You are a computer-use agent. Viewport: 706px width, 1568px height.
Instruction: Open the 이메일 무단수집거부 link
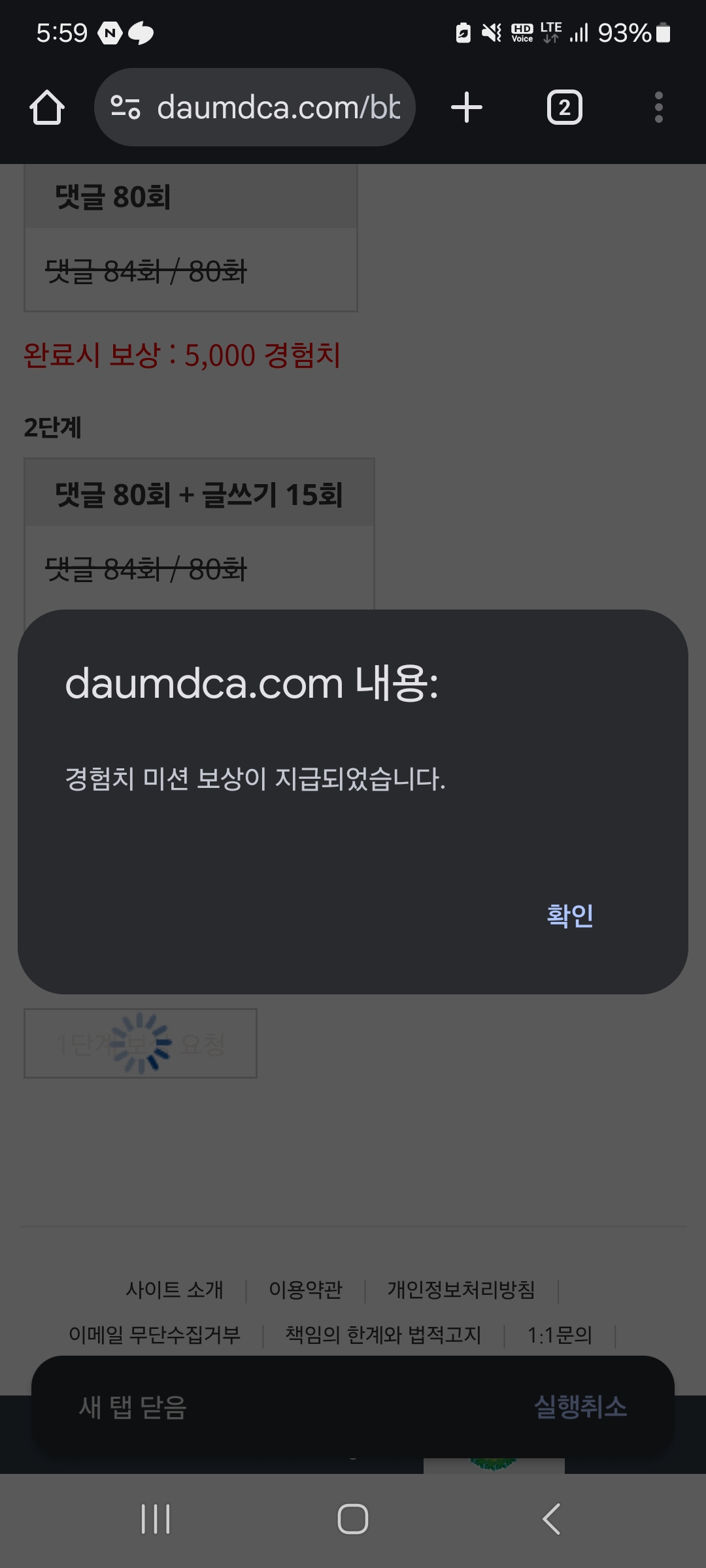pos(154,1334)
